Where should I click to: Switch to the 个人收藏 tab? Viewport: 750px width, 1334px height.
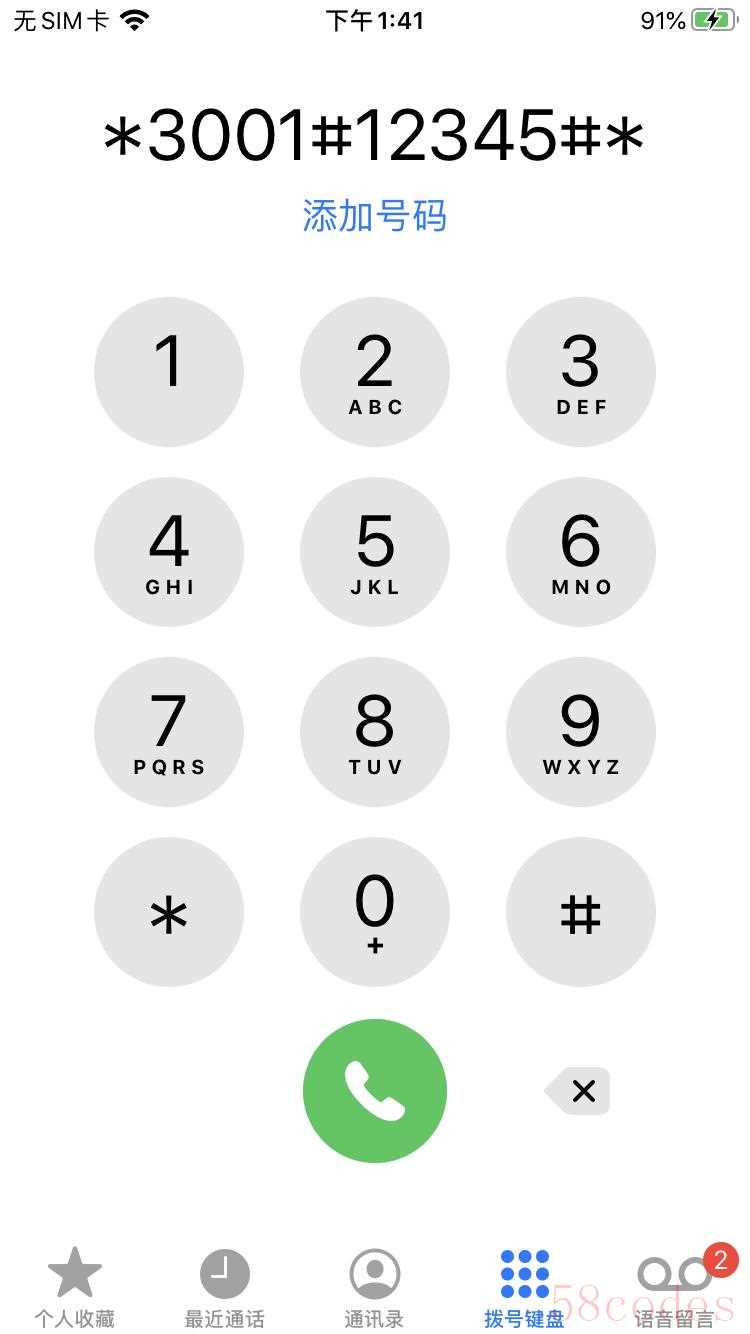pyautogui.click(x=75, y=1288)
